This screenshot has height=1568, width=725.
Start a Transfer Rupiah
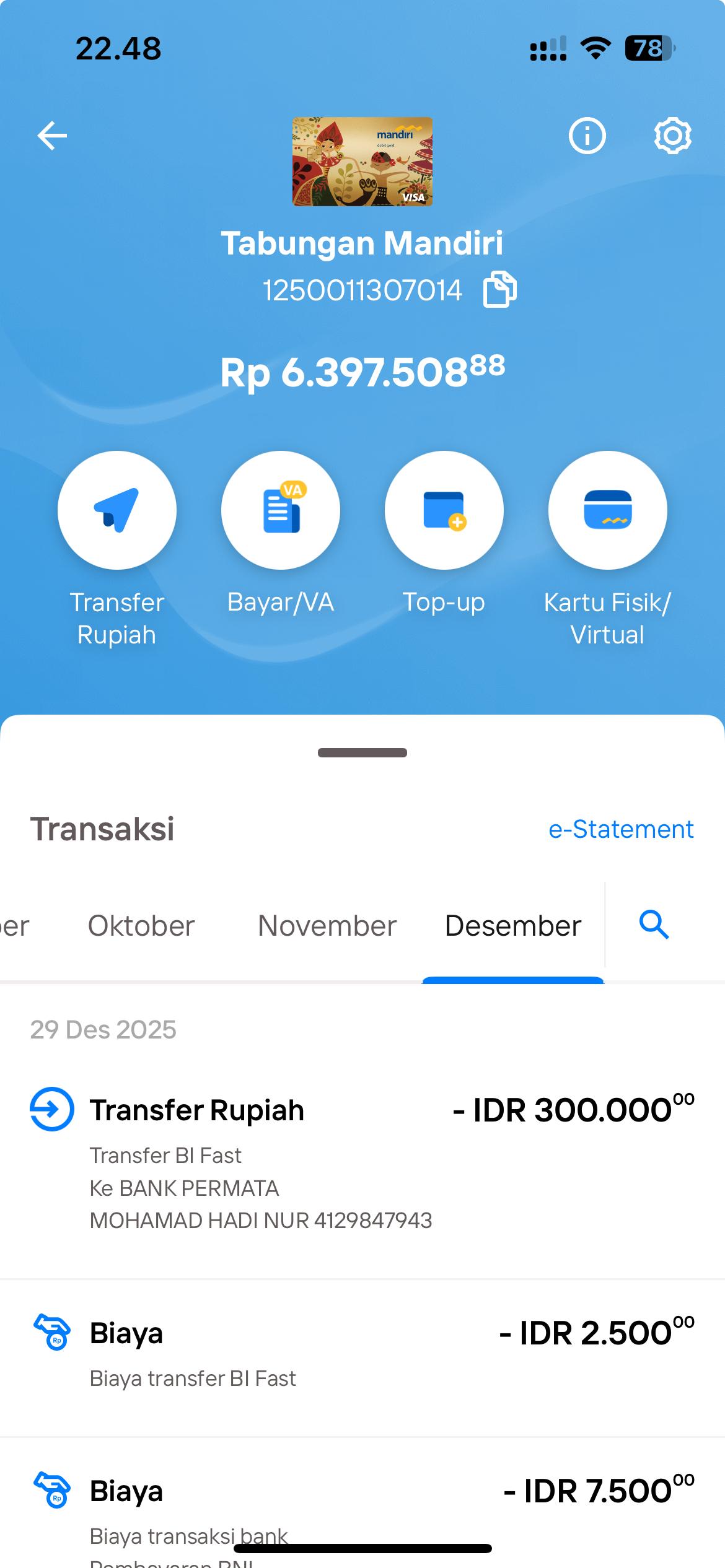(x=116, y=510)
